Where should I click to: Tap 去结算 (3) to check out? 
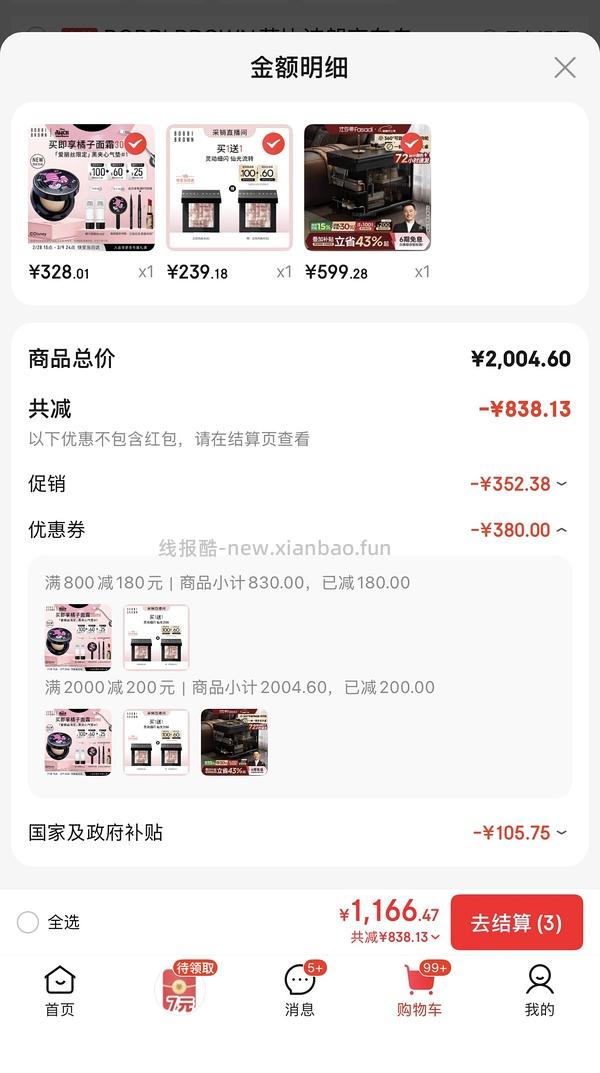point(516,922)
